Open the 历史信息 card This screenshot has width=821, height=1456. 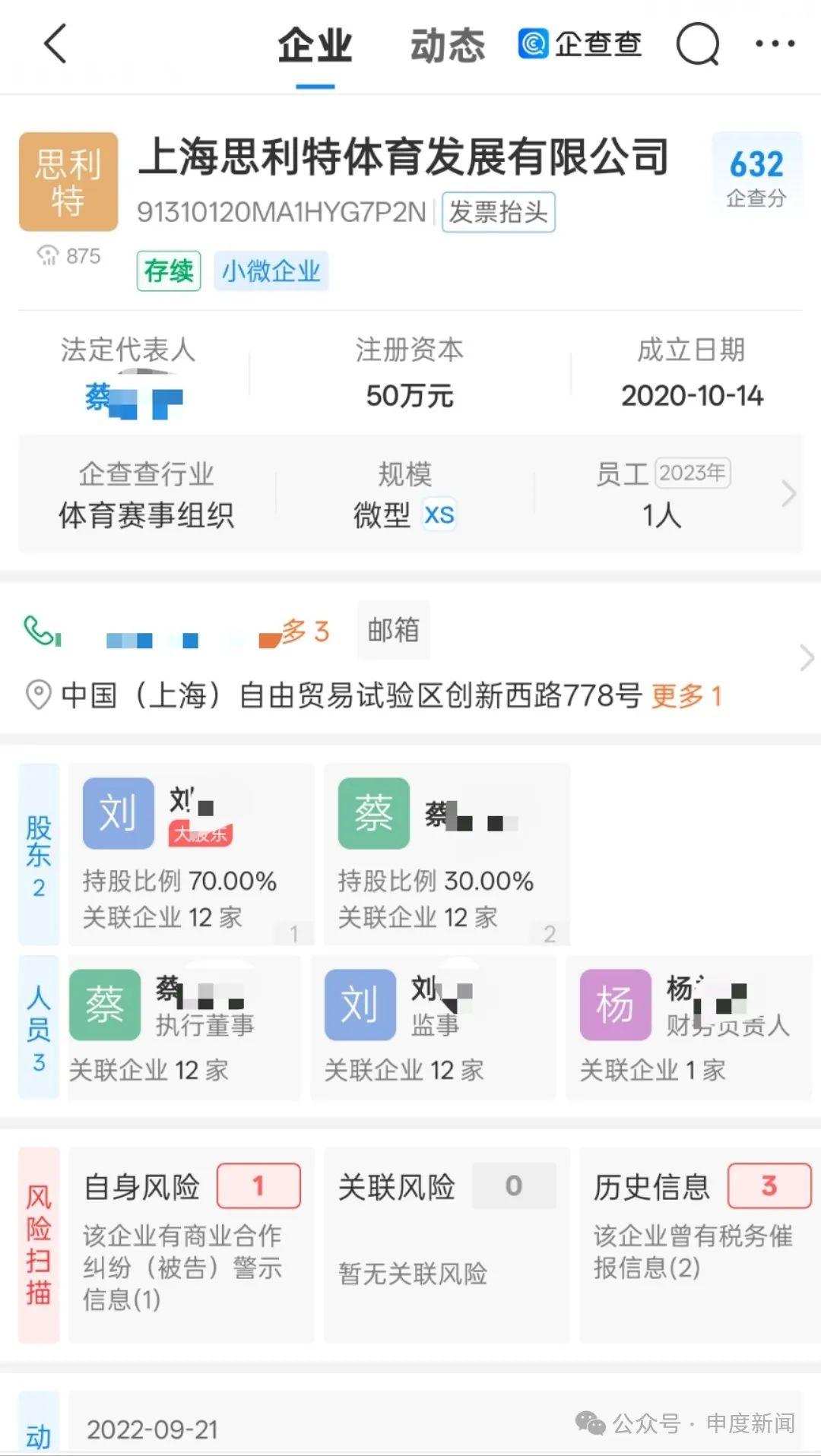pos(695,1244)
